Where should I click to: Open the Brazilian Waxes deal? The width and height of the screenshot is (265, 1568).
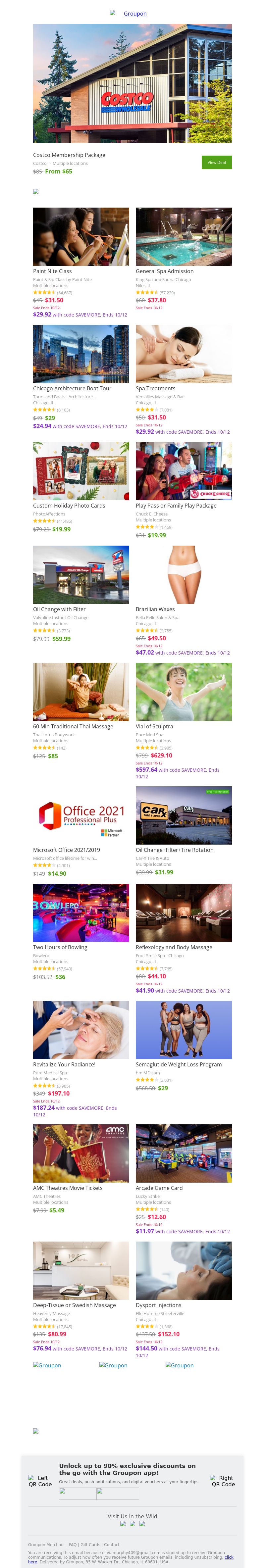pos(184,575)
